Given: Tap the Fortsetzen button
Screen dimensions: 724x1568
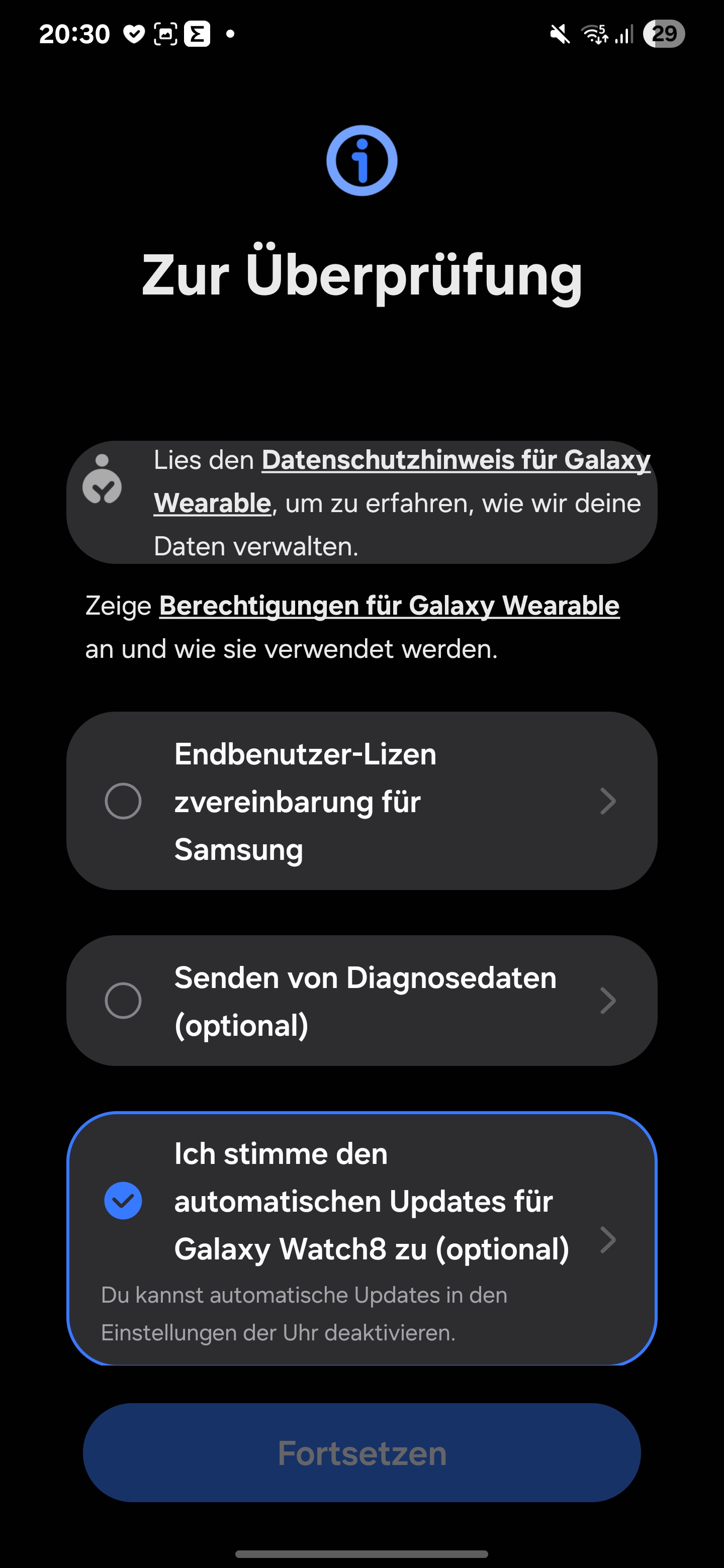Looking at the screenshot, I should tap(361, 1453).
